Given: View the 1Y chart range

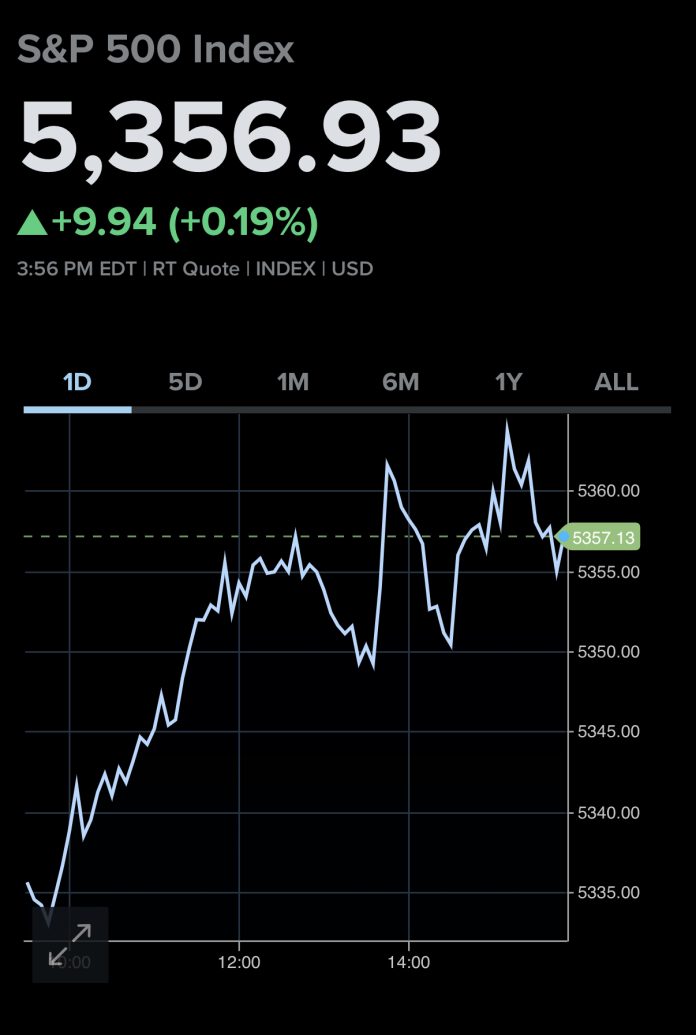Looking at the screenshot, I should [509, 382].
